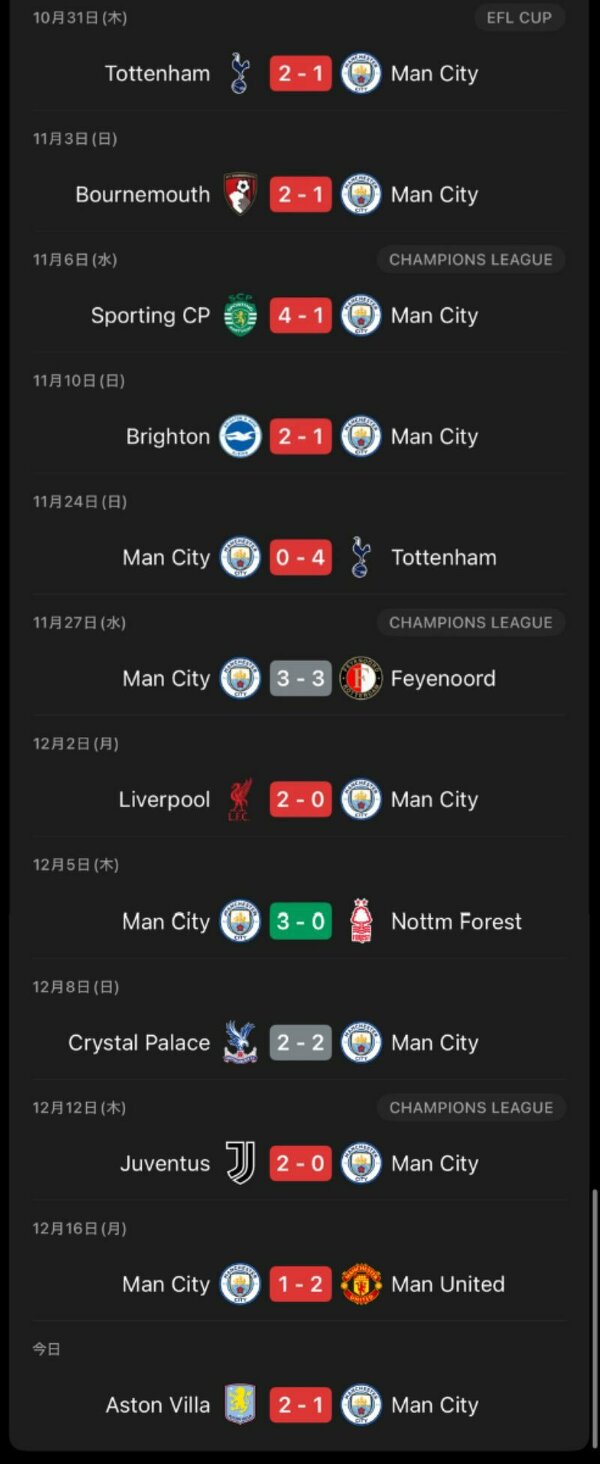Viewport: 600px width, 1464px height.
Task: View the Man City 3-3 Feyenoord match
Action: pyautogui.click(x=300, y=678)
